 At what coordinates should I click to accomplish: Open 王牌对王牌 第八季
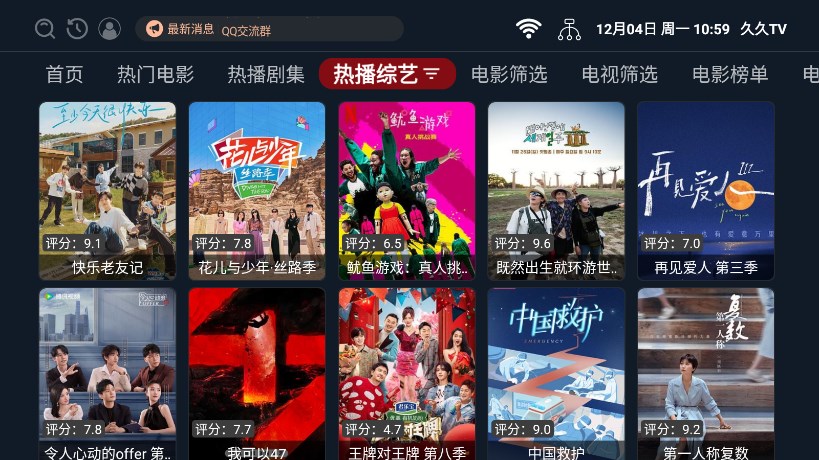406,375
